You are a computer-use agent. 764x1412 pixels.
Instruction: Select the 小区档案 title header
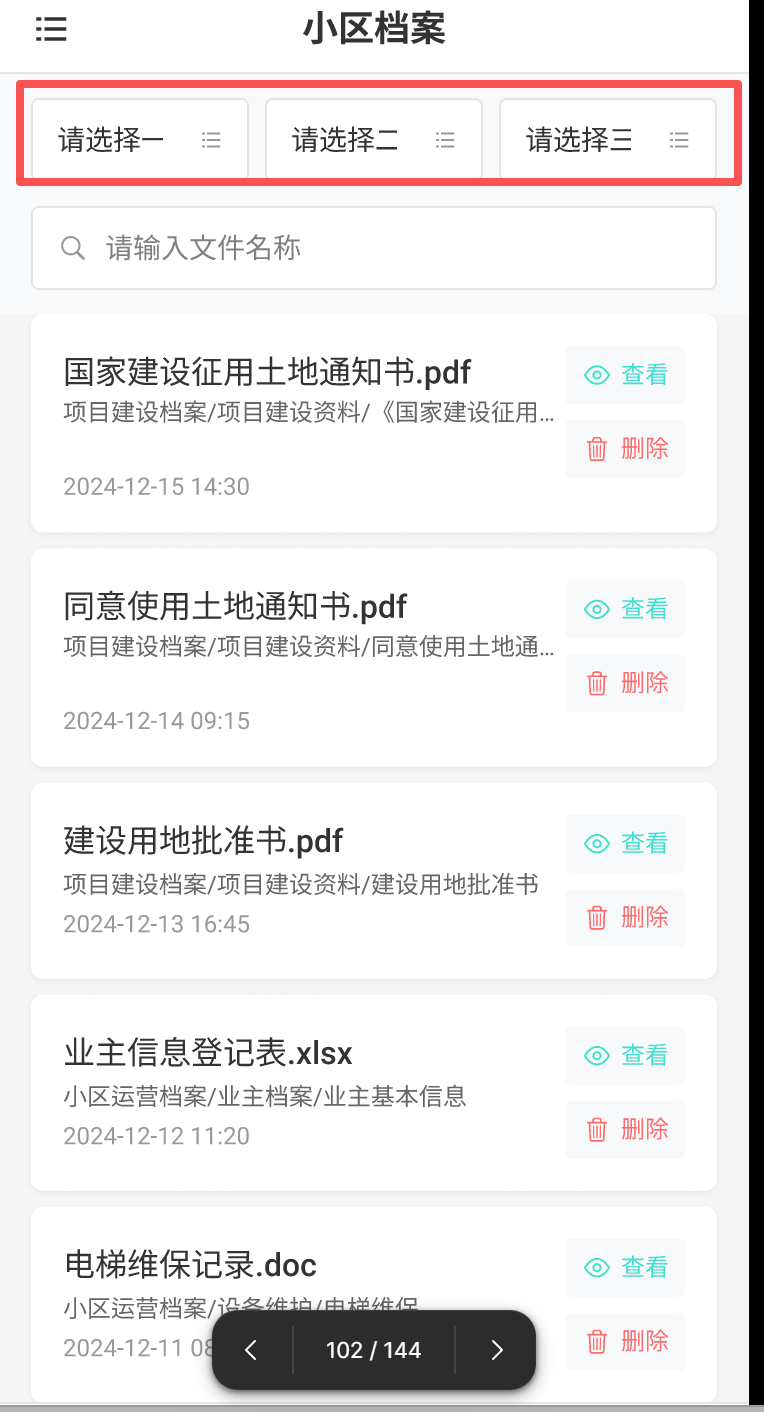pyautogui.click(x=374, y=30)
